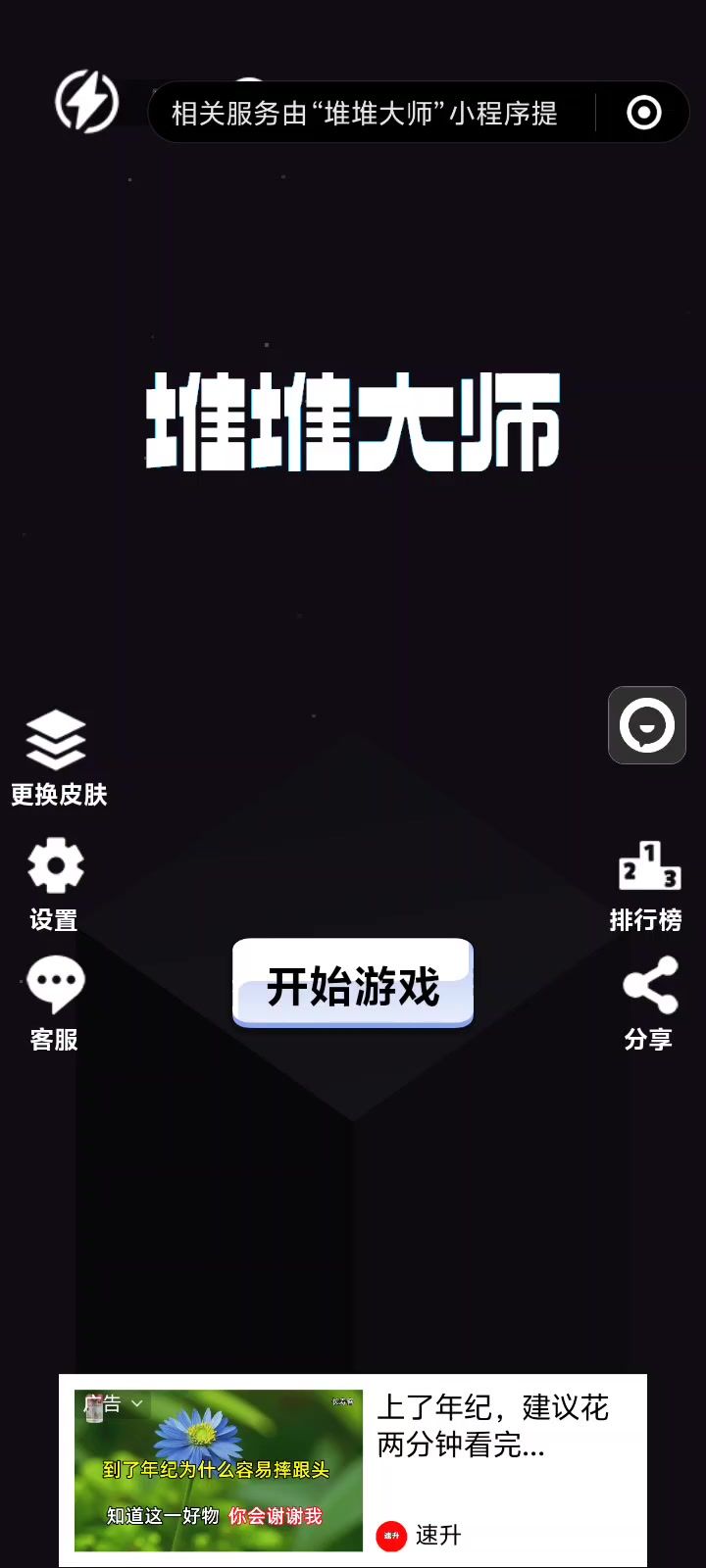This screenshot has height=1568, width=706.
Task: Contact 客服 customer service
Action: pos(55,1002)
